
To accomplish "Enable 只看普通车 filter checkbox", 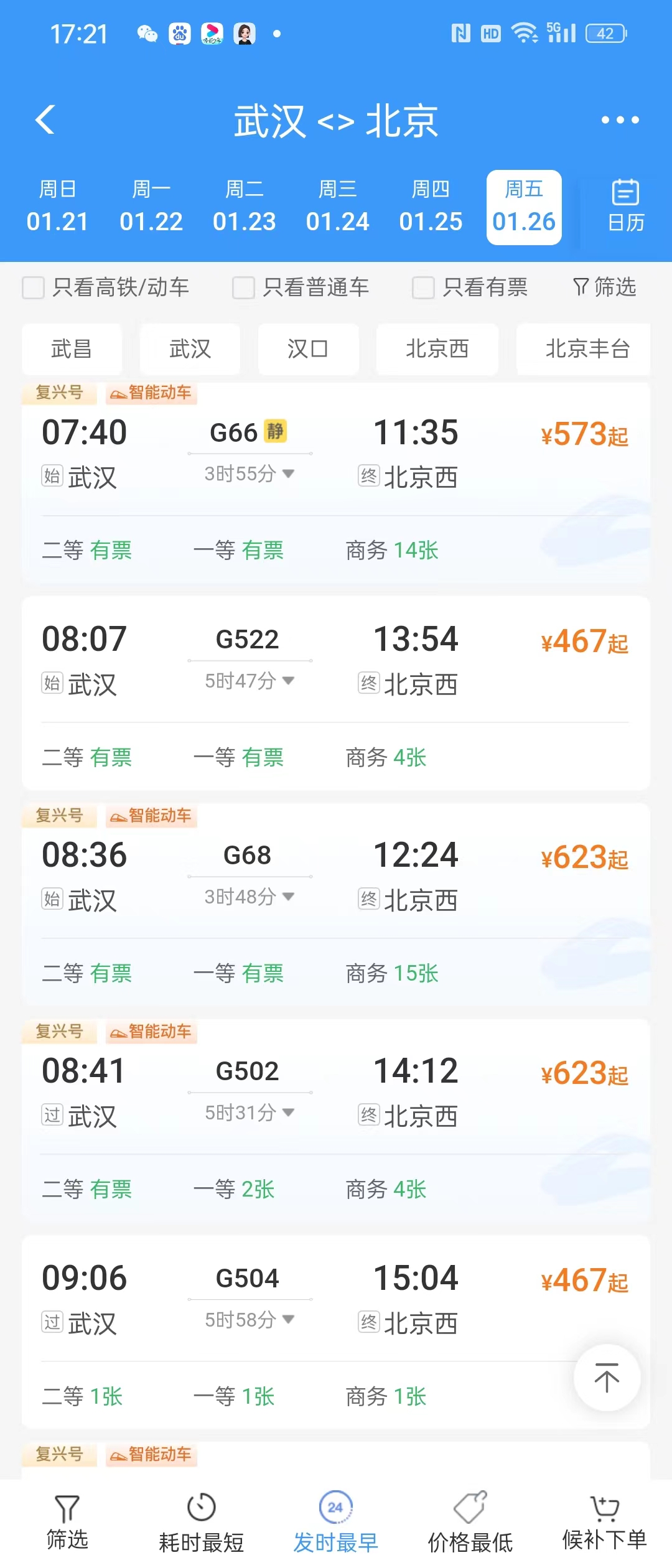I will pos(243,287).
